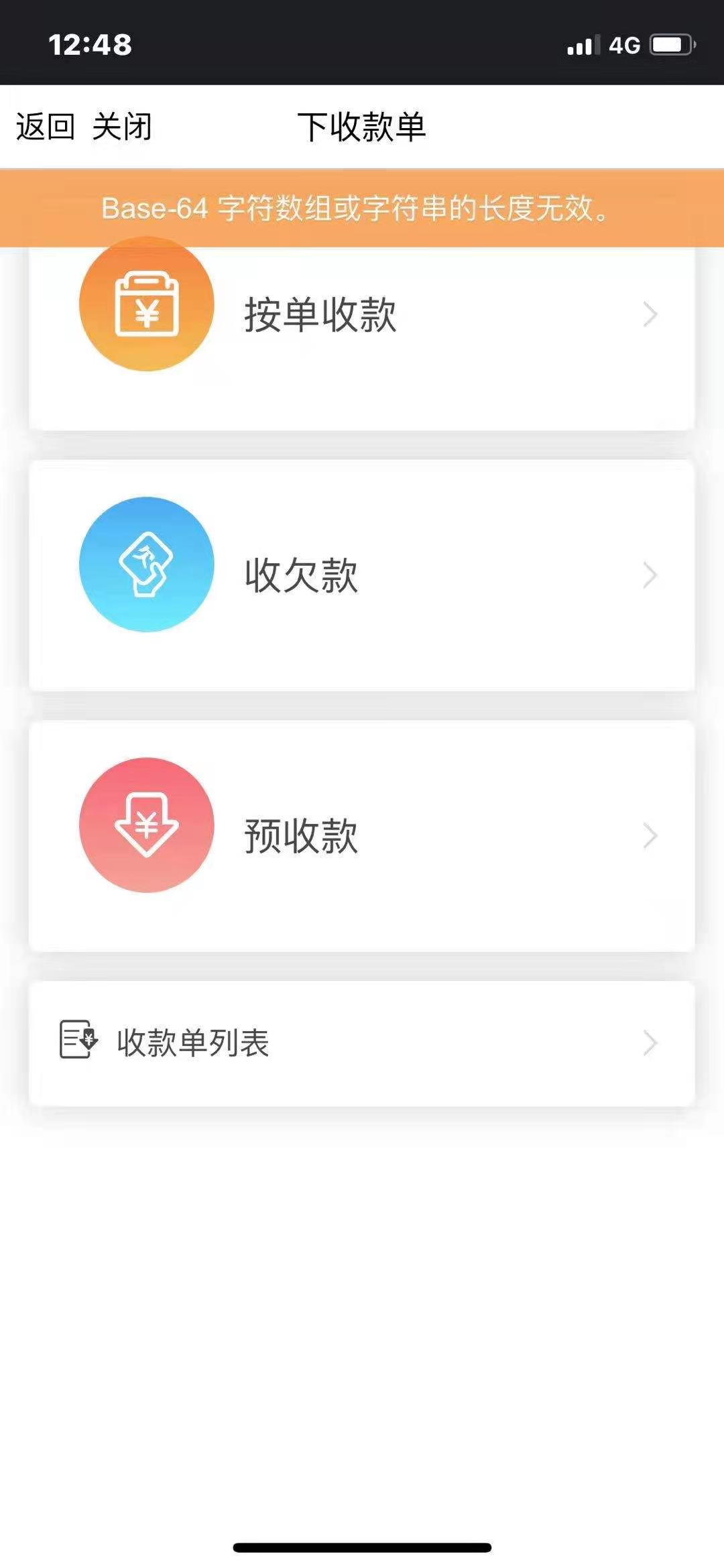Open 收款单列表
Viewport: 724px width, 1568px height.
pos(362,1043)
